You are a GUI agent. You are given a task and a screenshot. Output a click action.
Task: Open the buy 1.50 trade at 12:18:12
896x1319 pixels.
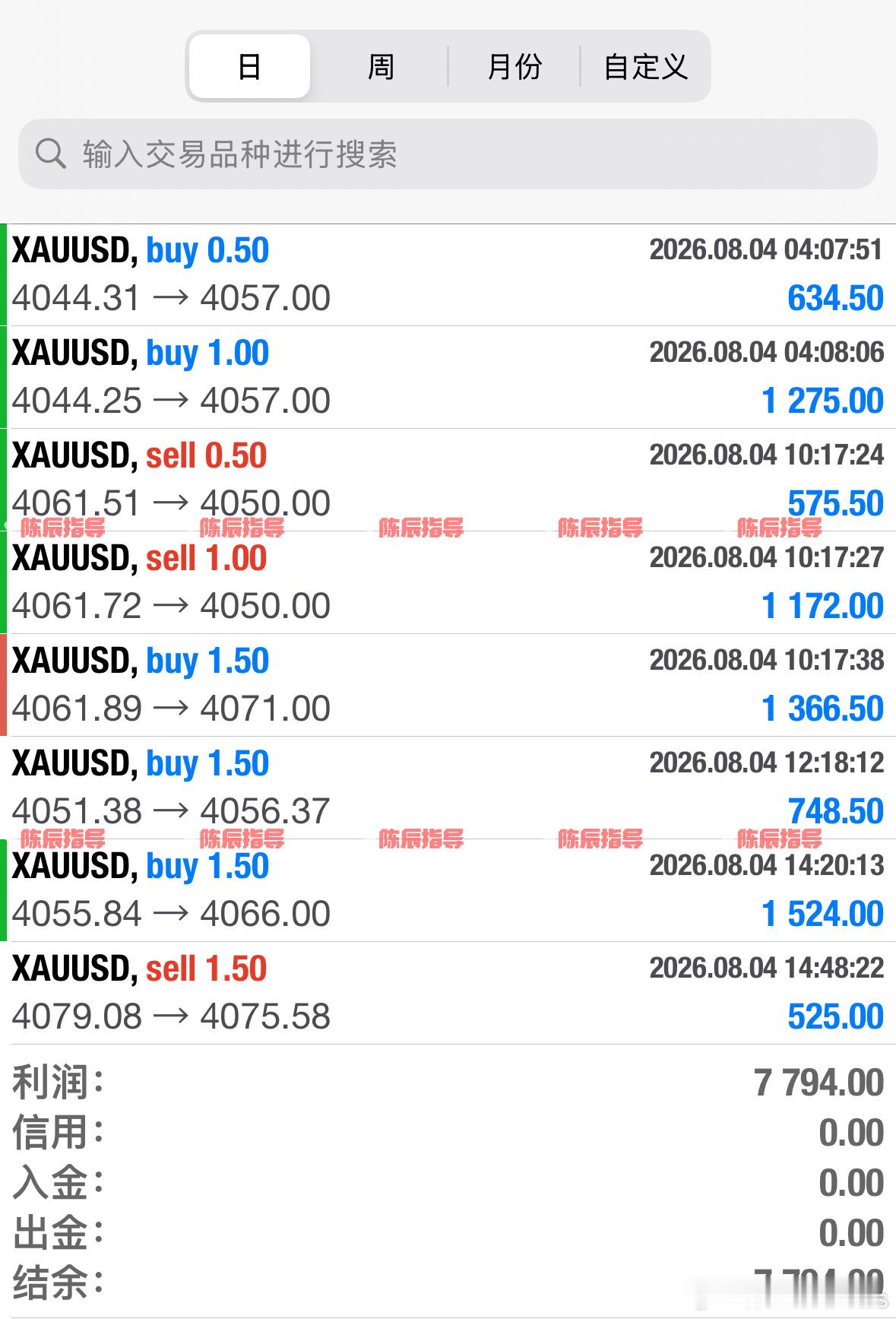(x=448, y=788)
